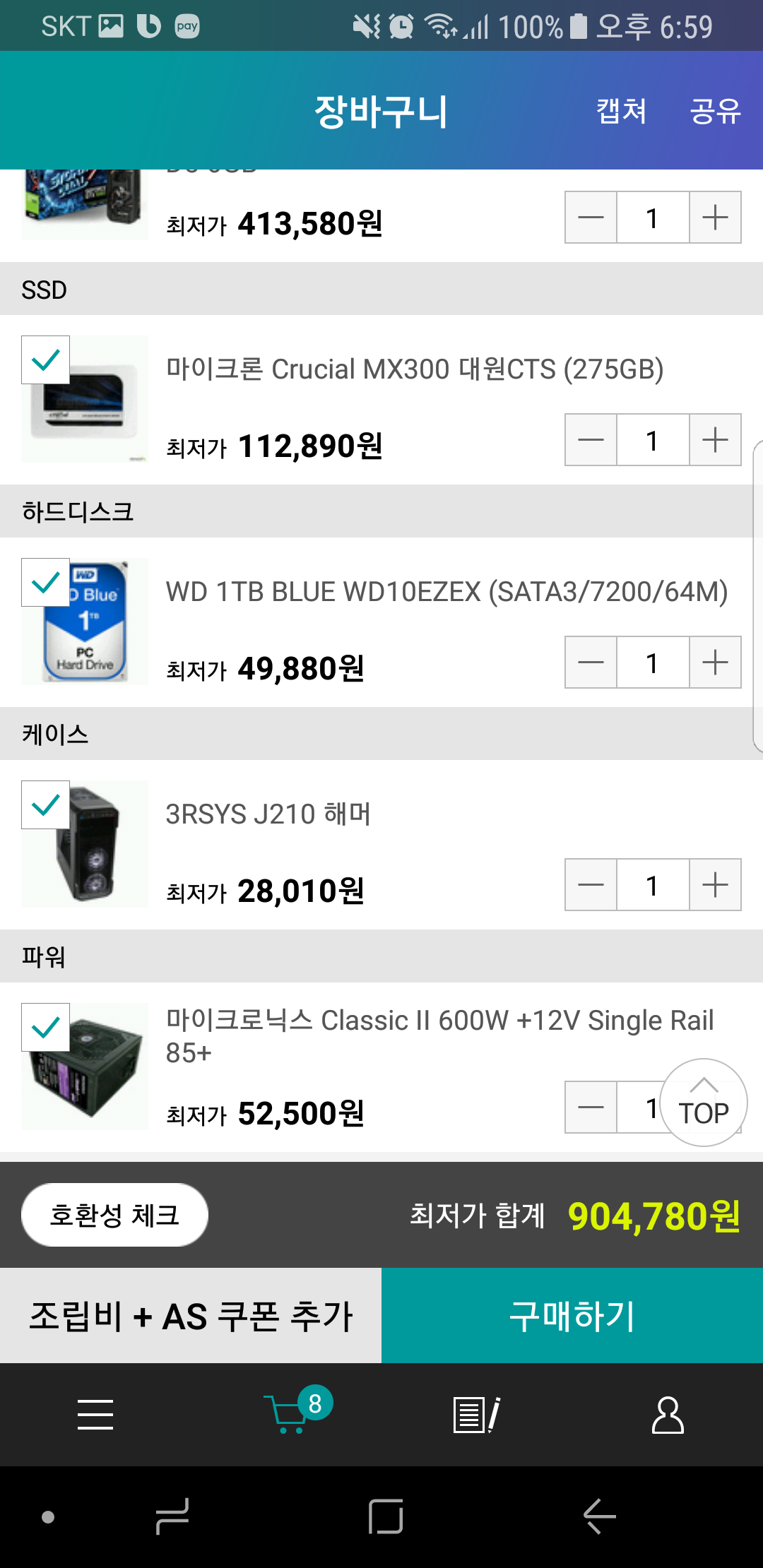Add 조립비 + AS 쿠폰

pos(191,1316)
